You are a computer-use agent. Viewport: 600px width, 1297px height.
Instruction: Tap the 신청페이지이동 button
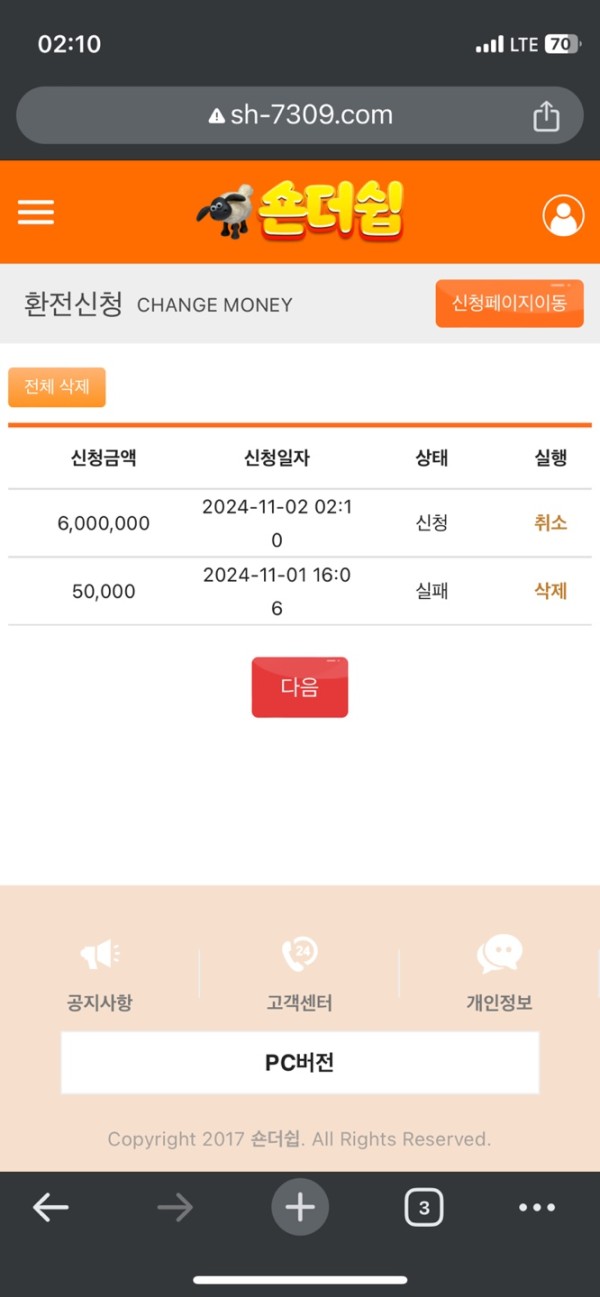pyautogui.click(x=509, y=303)
